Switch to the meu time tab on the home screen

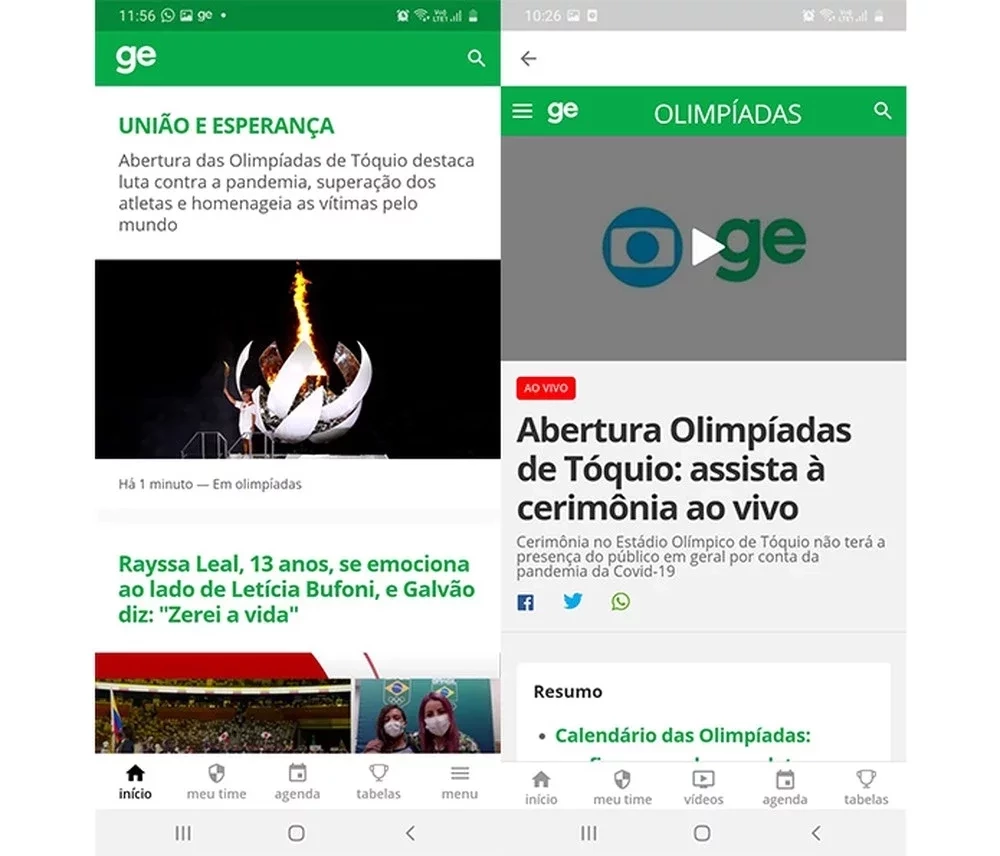tap(216, 782)
